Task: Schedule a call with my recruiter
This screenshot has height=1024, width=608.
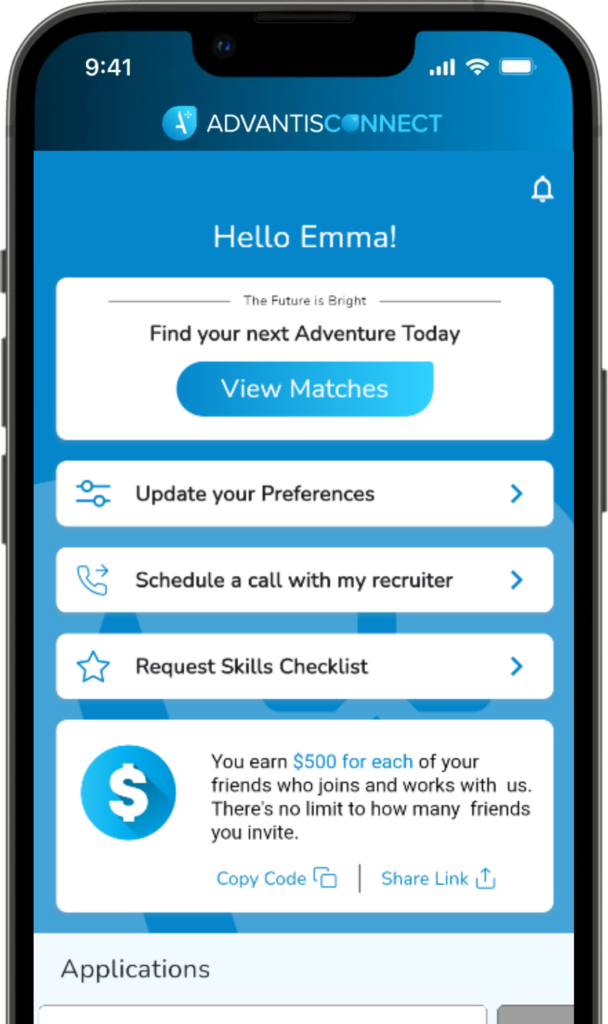Action: (x=304, y=580)
